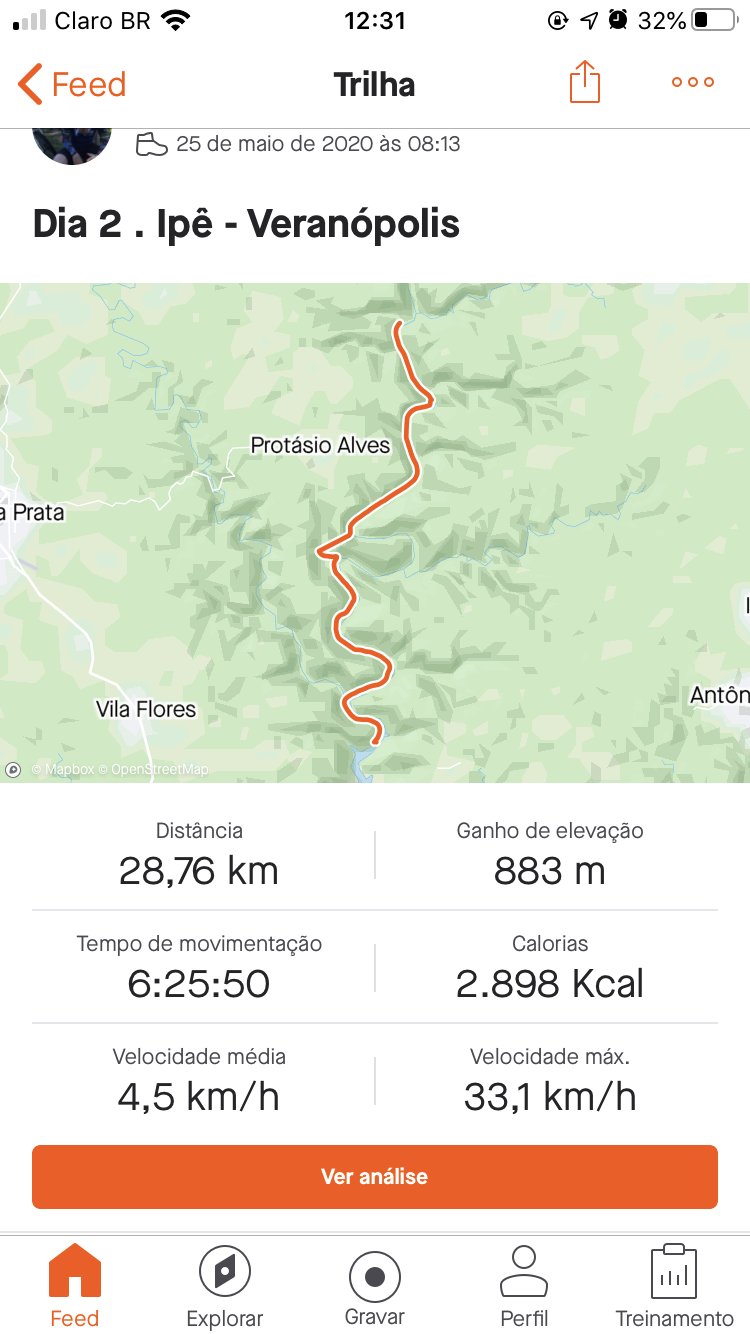Switch to the Feed tab
Screen dimensions: 750x1334
tap(75, 1285)
